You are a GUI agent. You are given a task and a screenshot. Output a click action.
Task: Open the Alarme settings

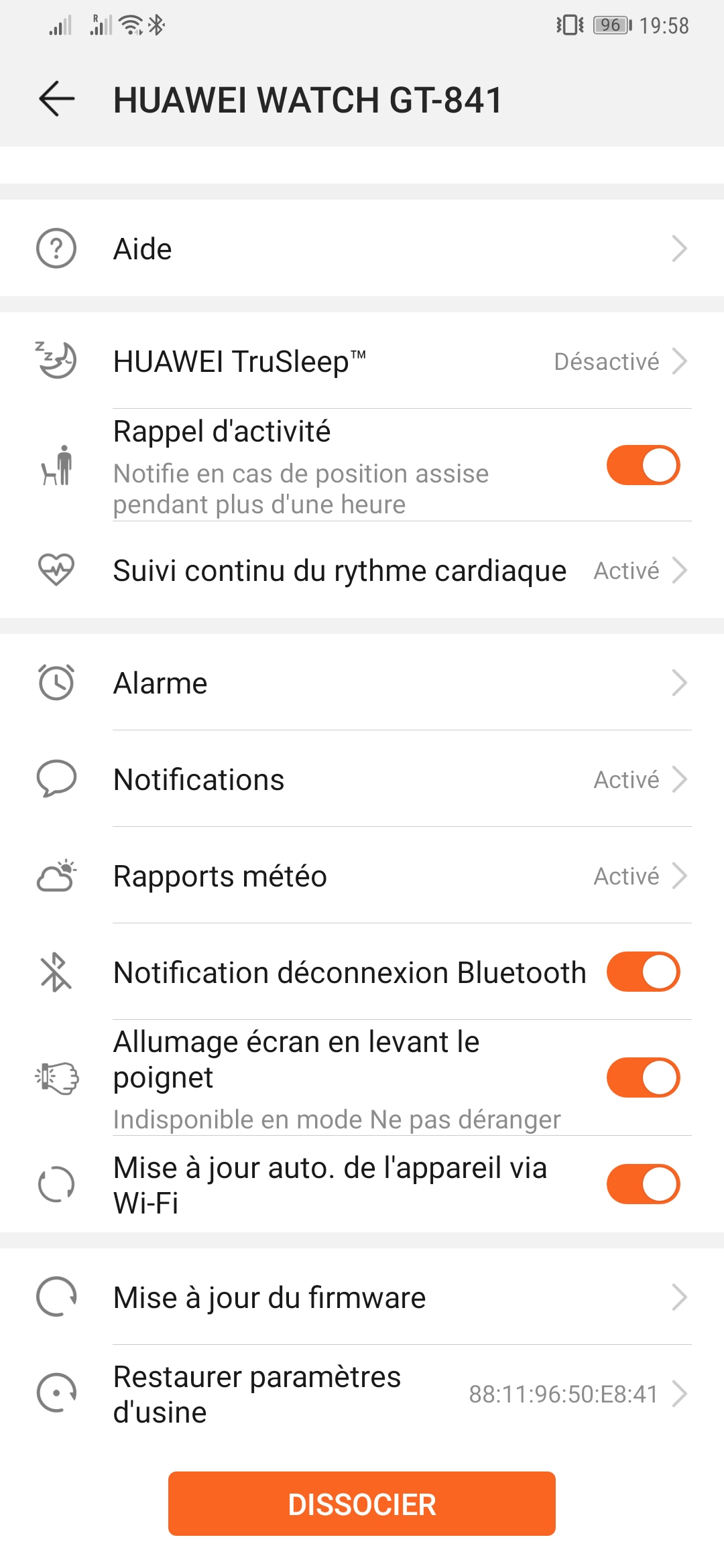click(362, 683)
